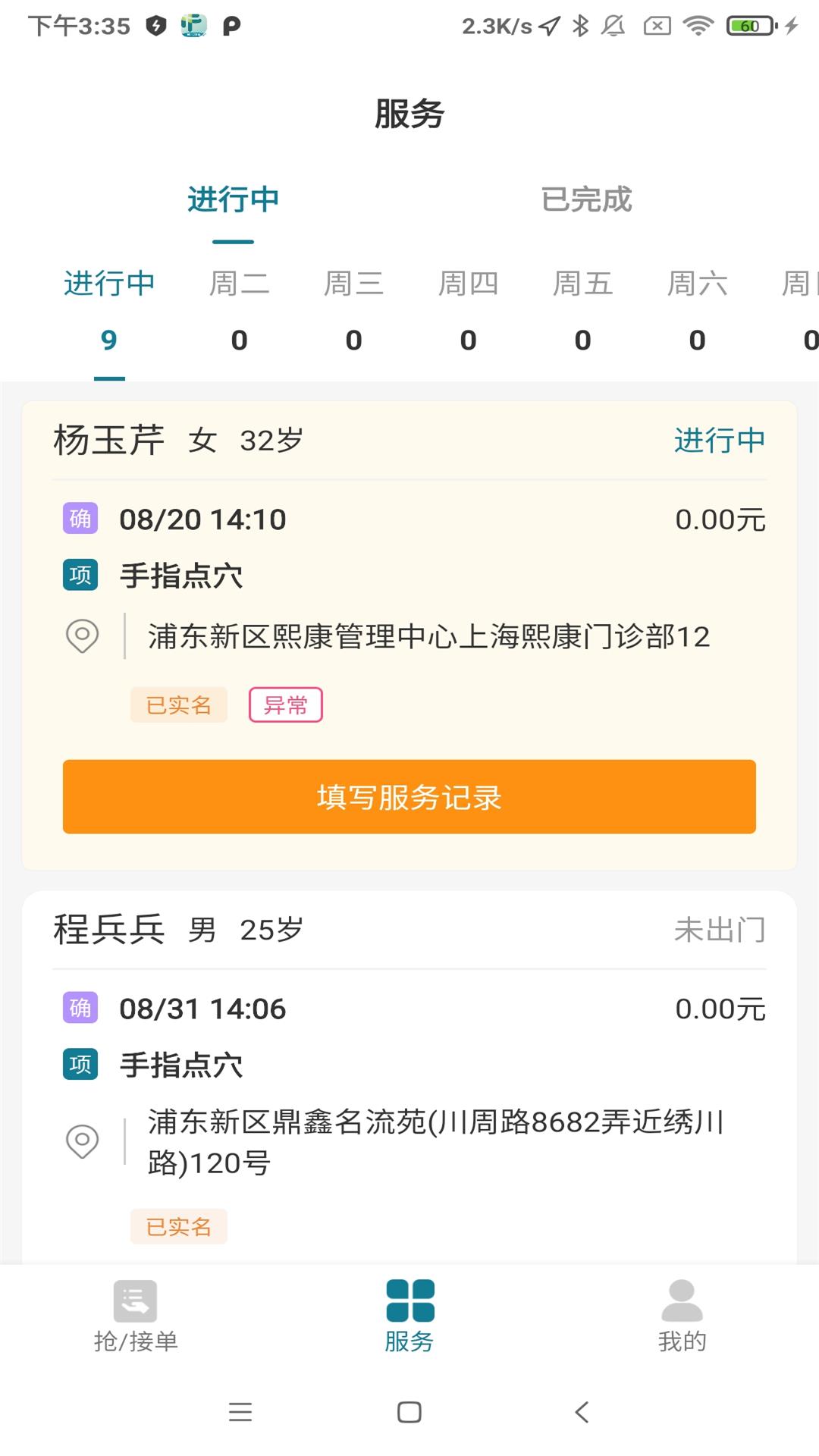819x1456 pixels.
Task: Click the location pin beside 杨玉芹's address
Action: coord(82,637)
